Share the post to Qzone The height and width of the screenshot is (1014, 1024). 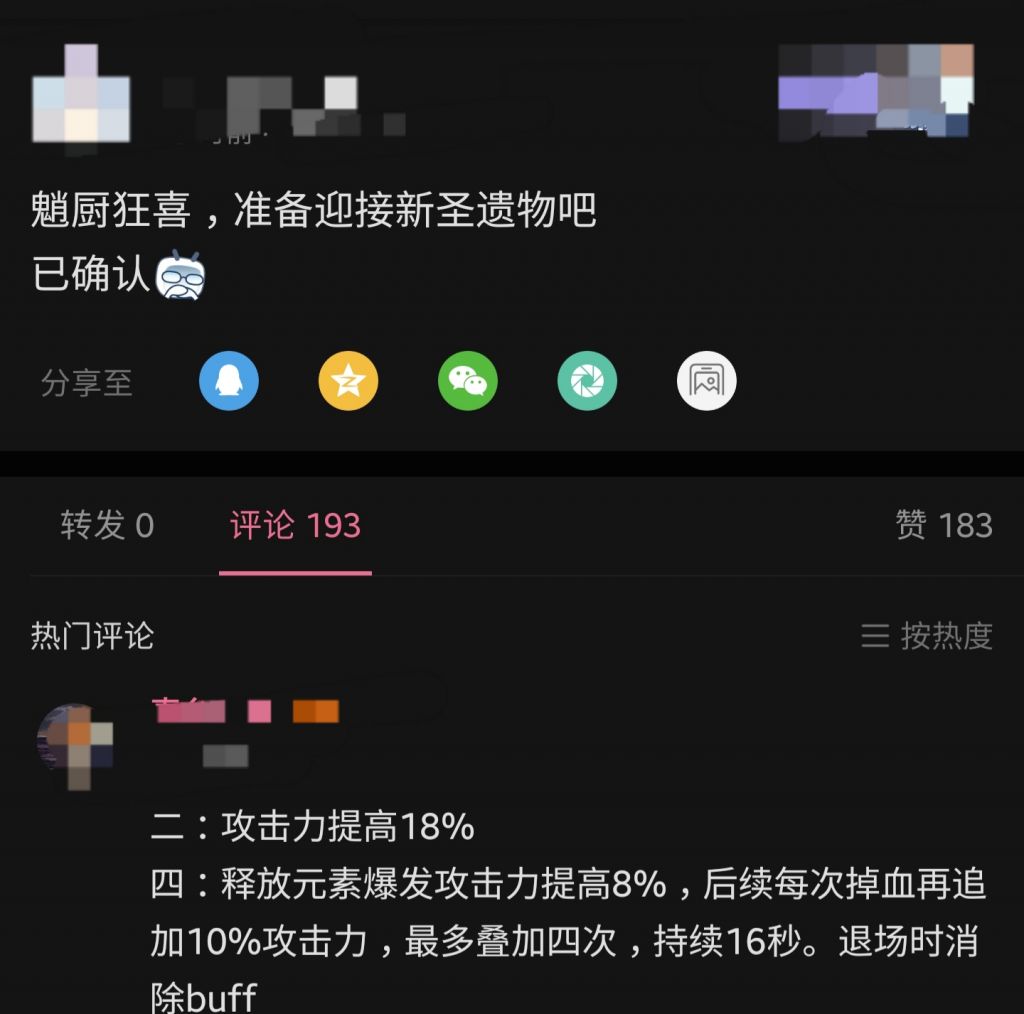point(348,382)
